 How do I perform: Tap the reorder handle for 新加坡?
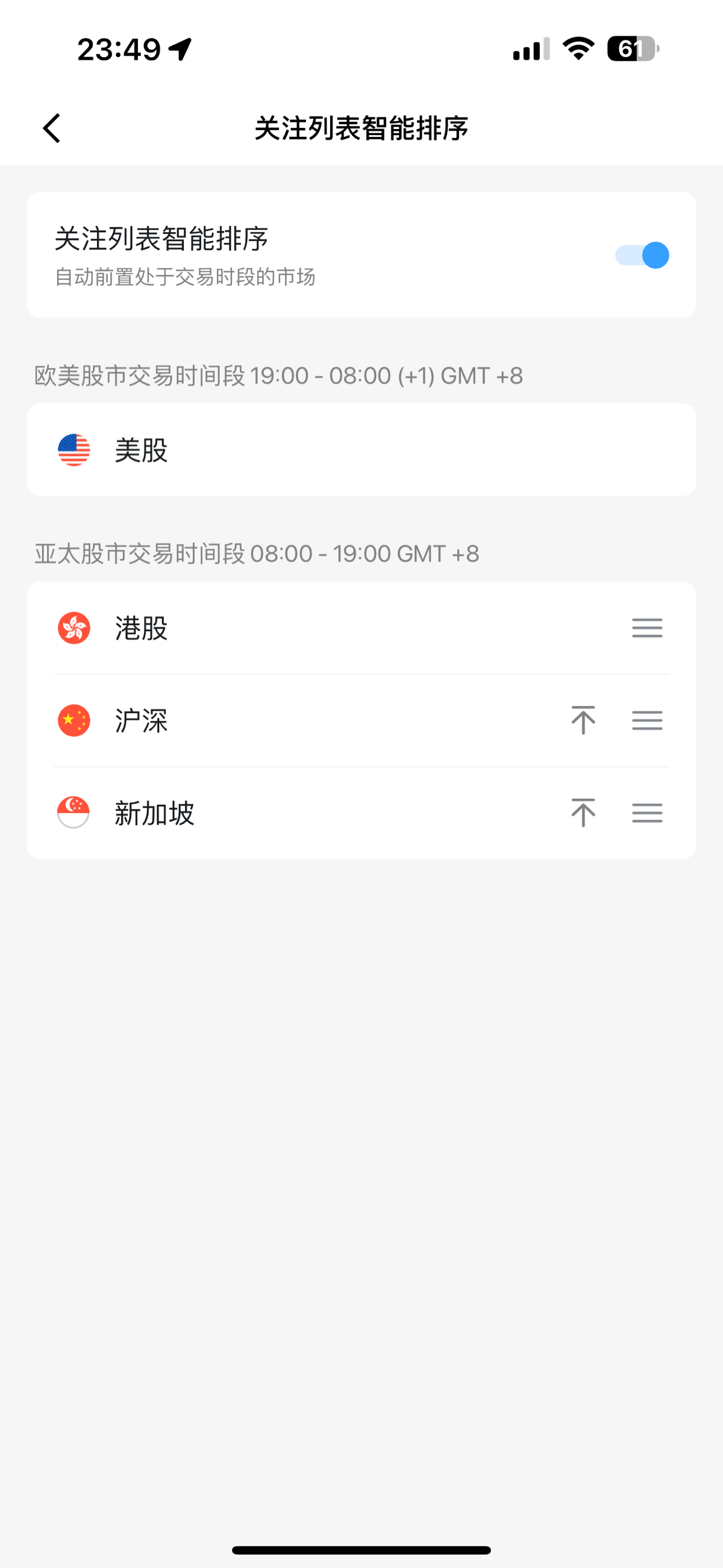click(647, 813)
